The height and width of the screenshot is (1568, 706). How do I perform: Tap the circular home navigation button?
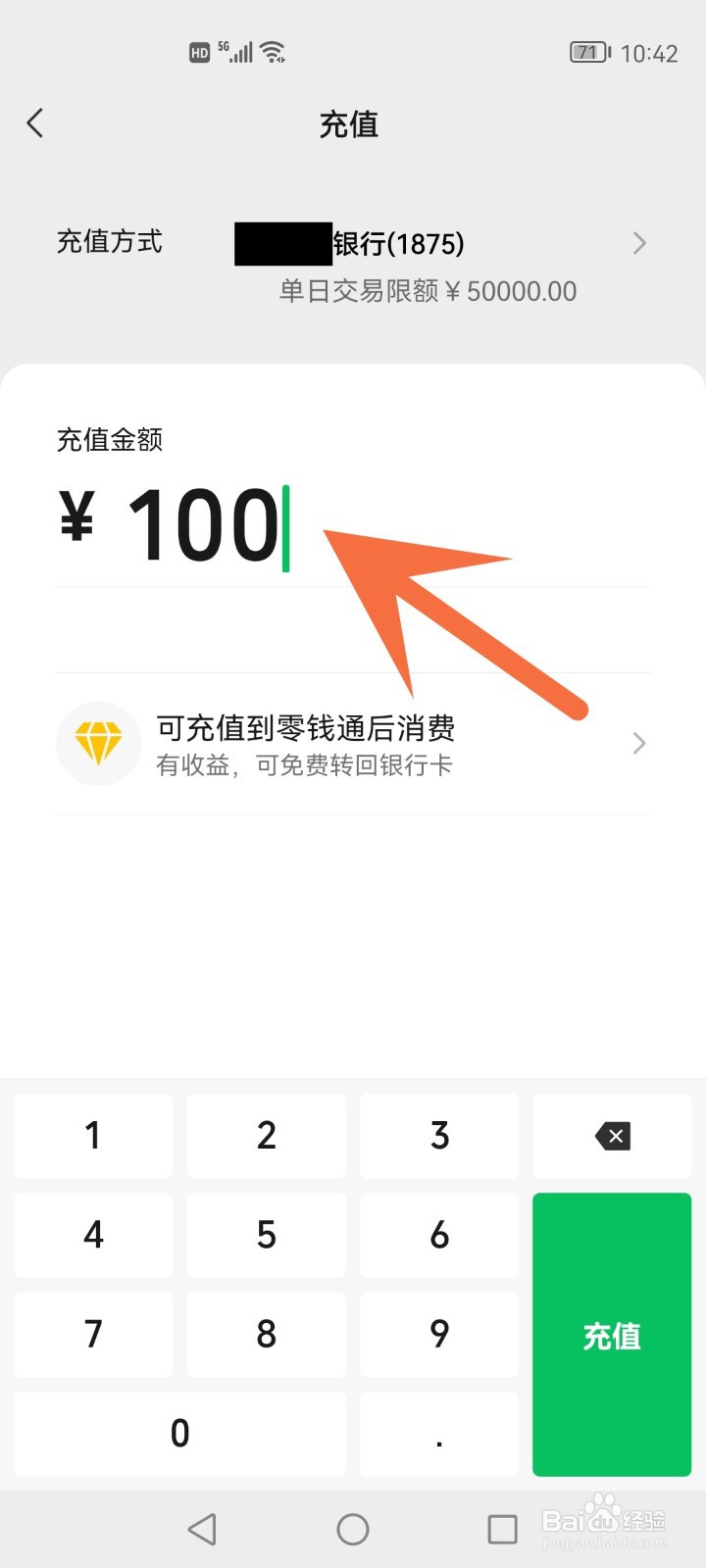click(352, 1527)
